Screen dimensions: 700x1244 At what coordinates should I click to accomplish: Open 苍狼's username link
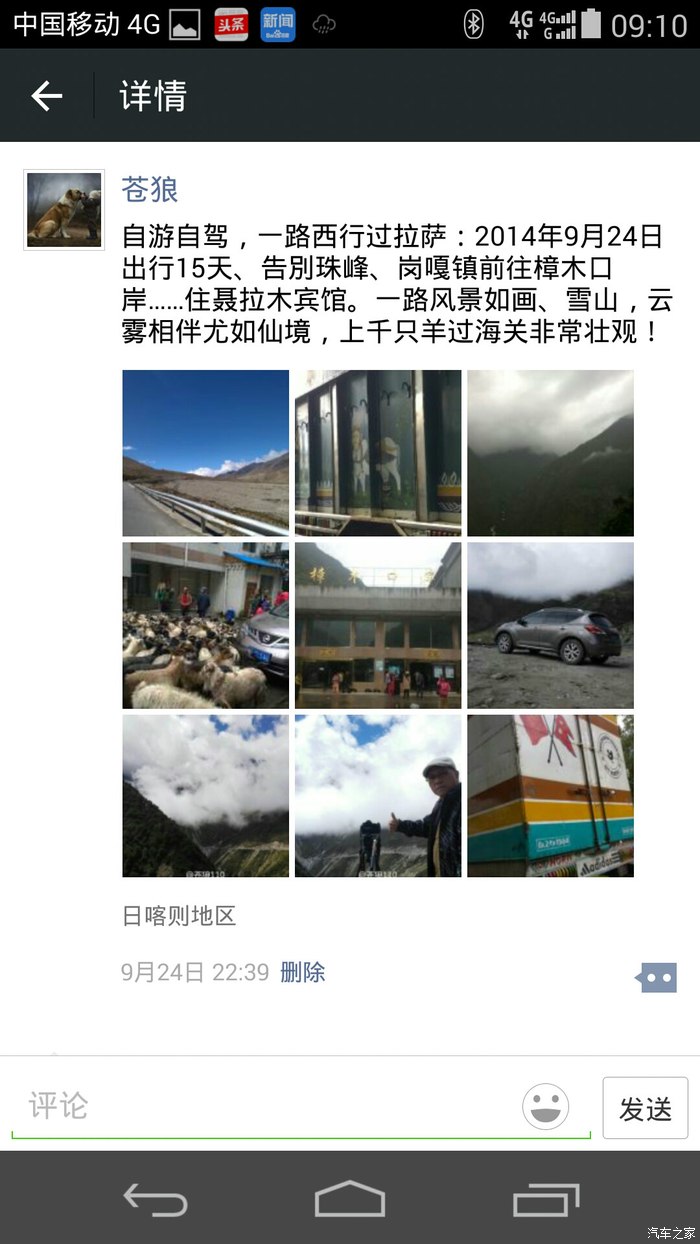(149, 189)
